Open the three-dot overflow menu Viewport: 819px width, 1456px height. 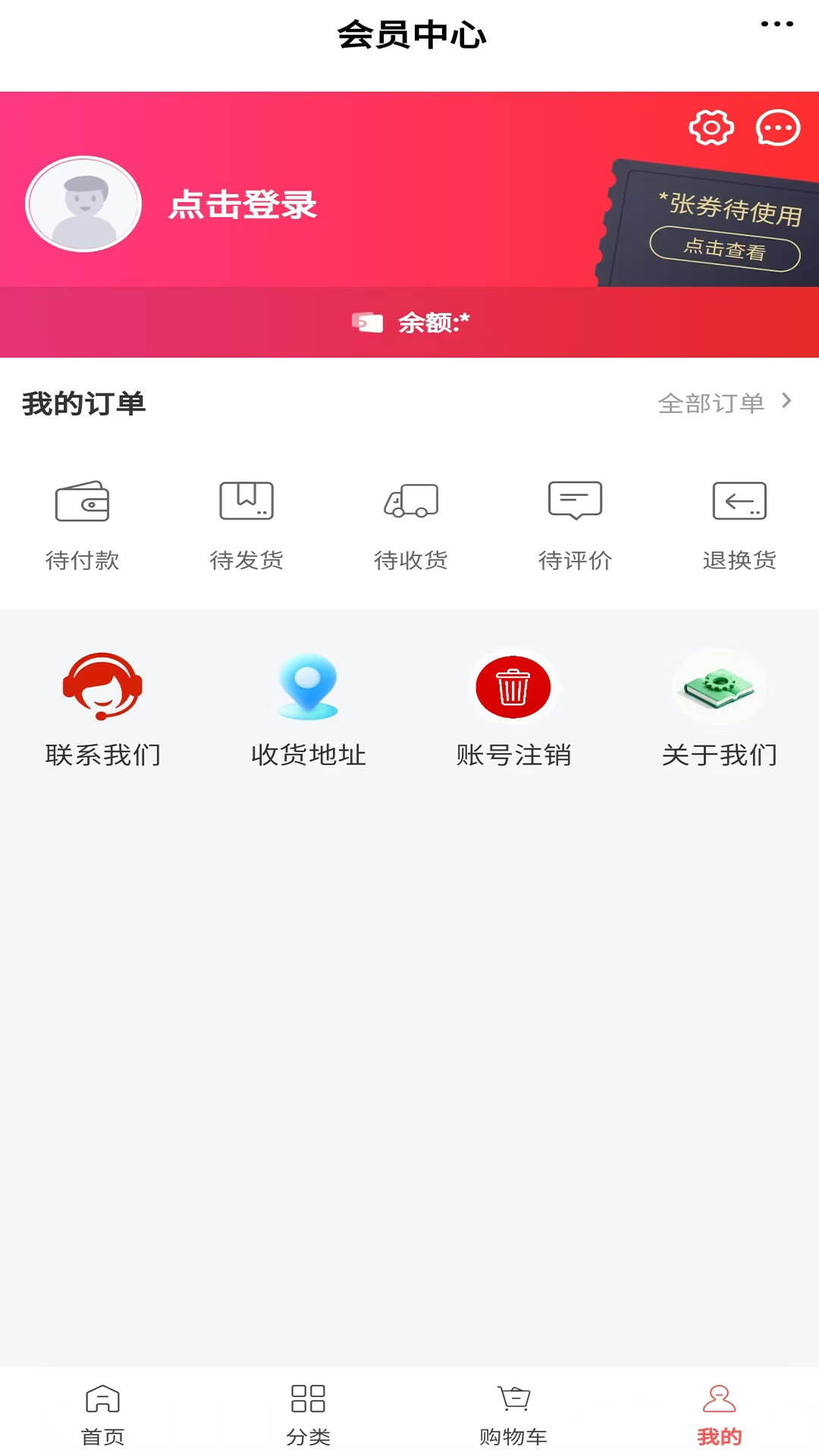tap(775, 25)
